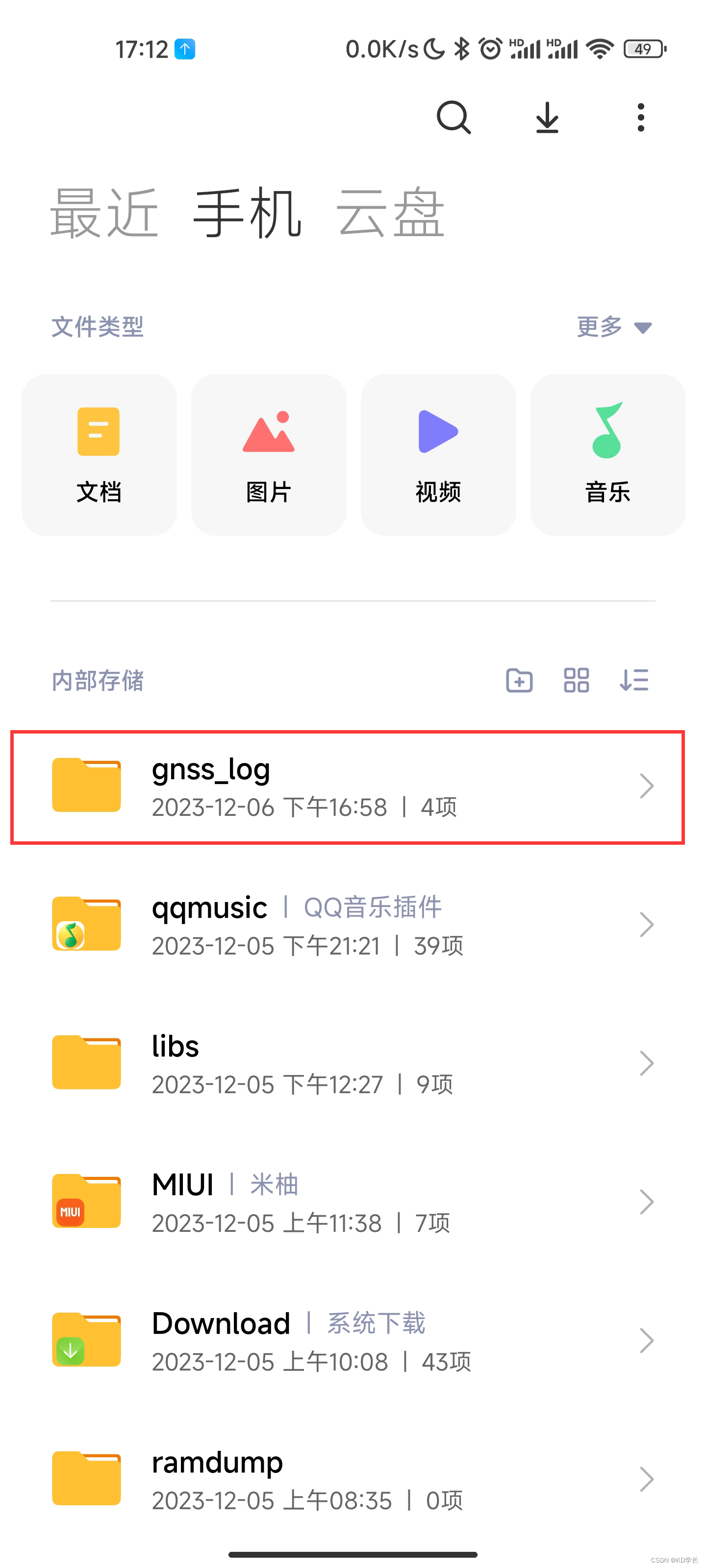Switch to the 云盘 tab
This screenshot has width=706, height=1568.
[x=390, y=213]
